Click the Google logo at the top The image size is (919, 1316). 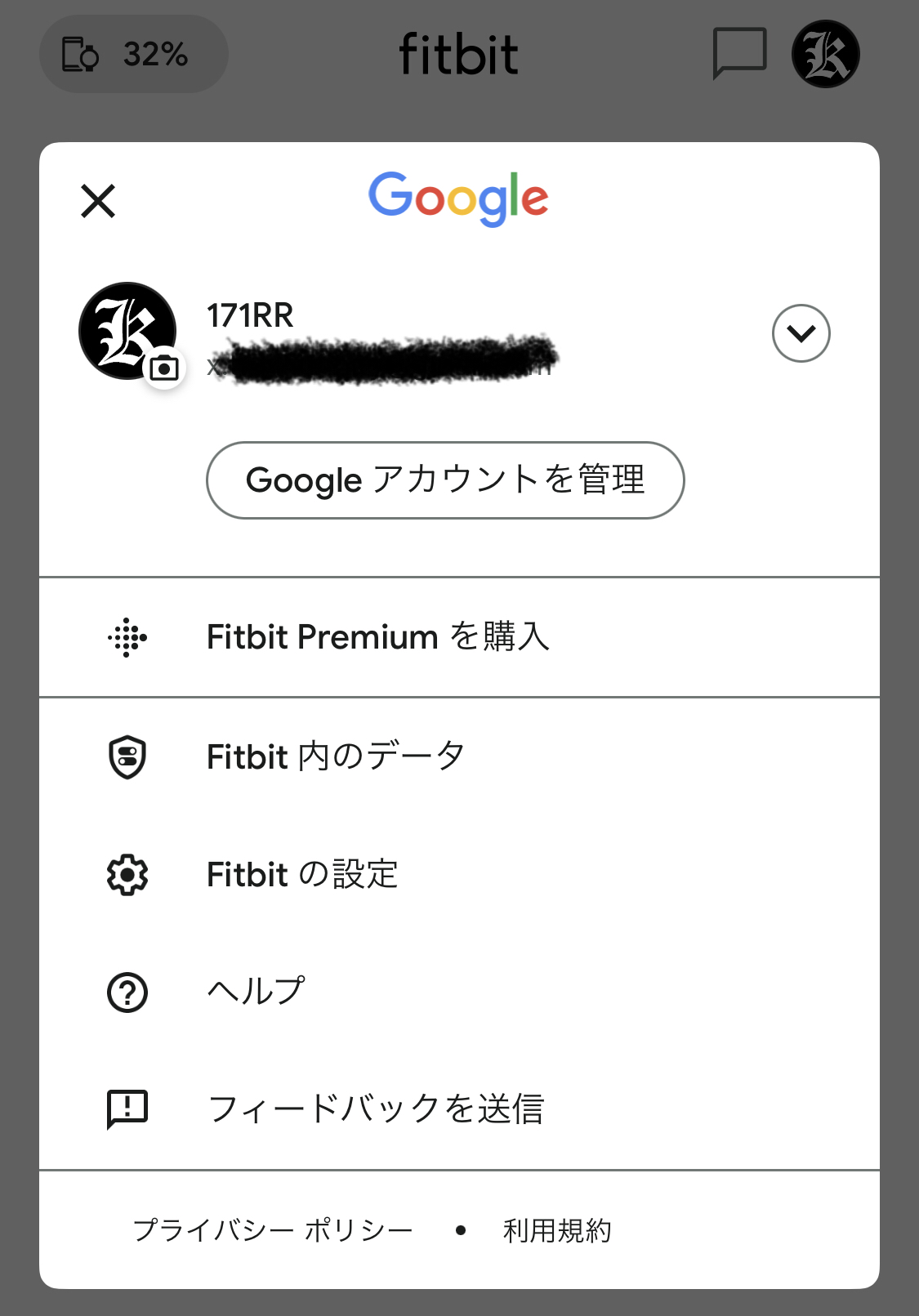click(x=459, y=196)
